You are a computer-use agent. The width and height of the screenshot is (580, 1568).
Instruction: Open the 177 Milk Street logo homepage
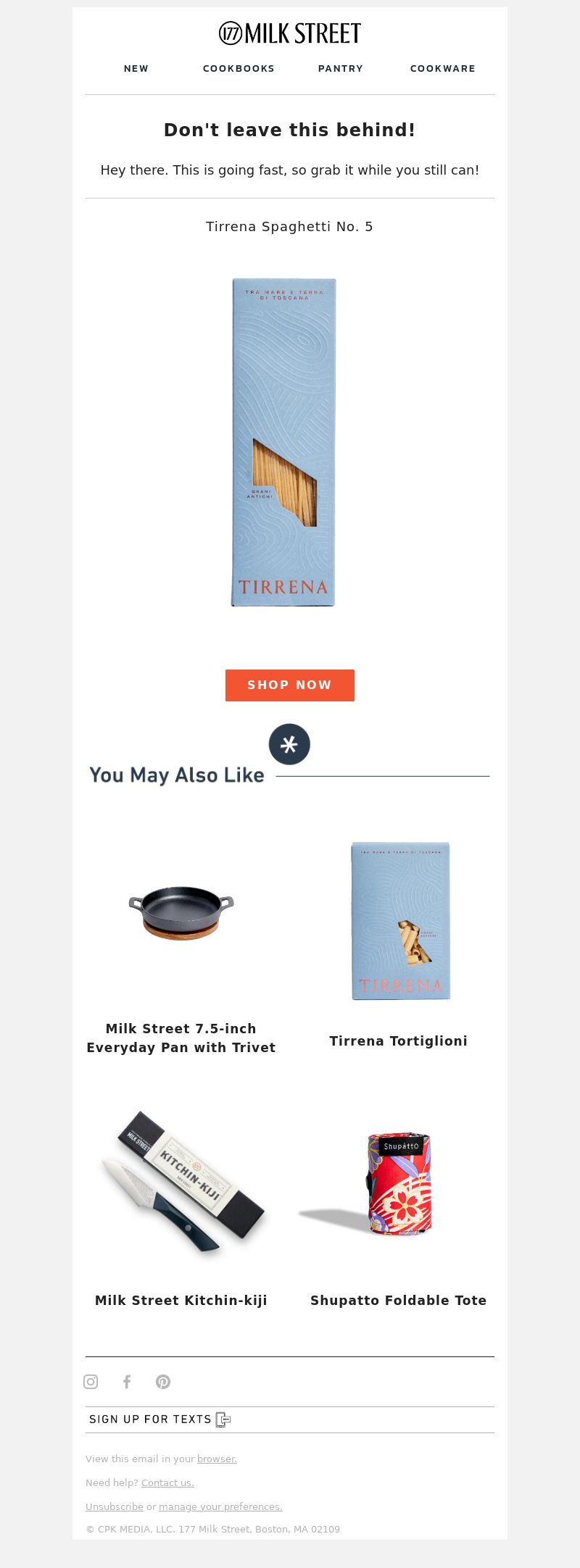(x=290, y=33)
